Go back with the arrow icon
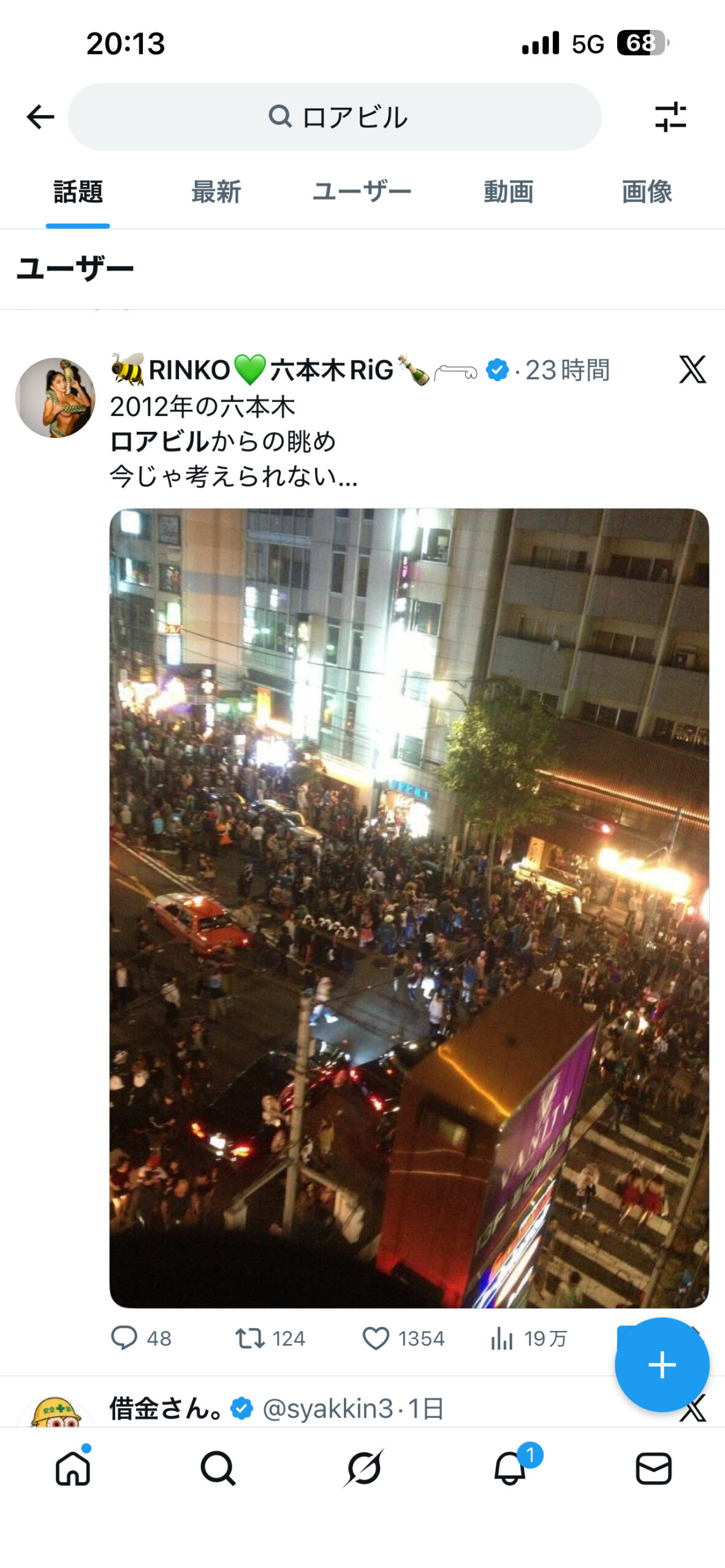Screen dimensions: 725x1568 [40, 116]
